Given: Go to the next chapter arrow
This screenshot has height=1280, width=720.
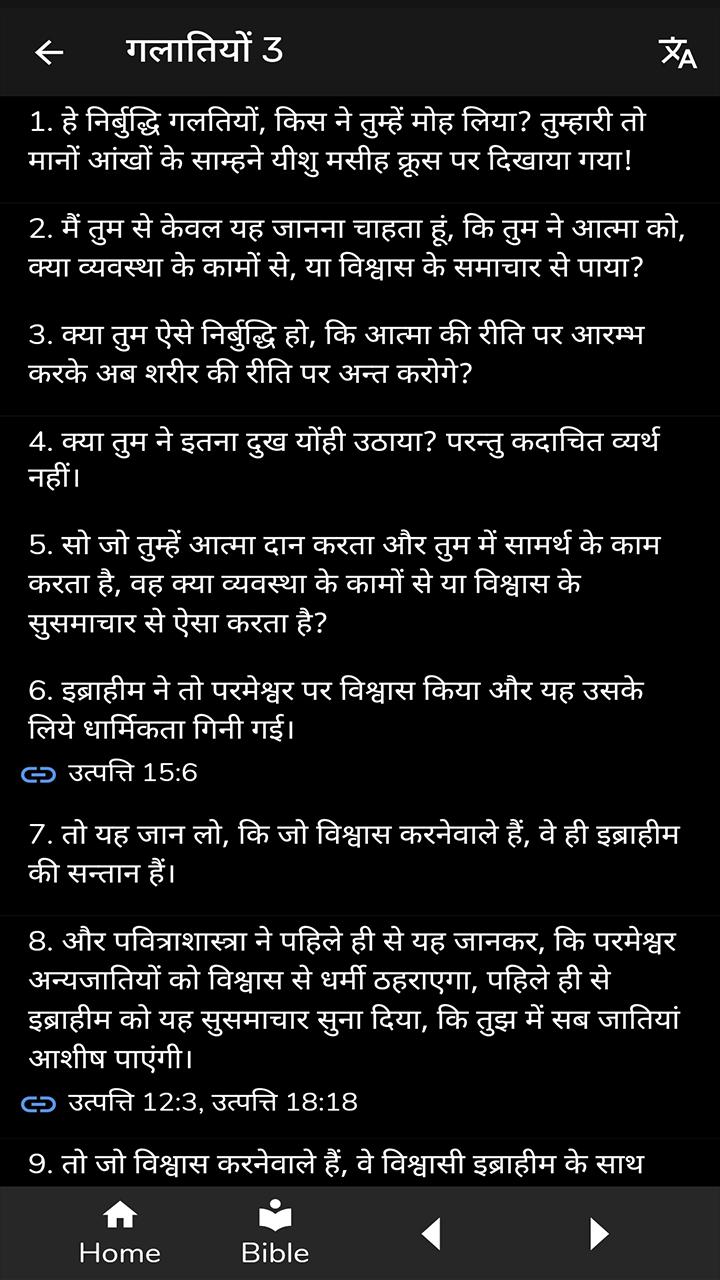Looking at the screenshot, I should 598,1233.
